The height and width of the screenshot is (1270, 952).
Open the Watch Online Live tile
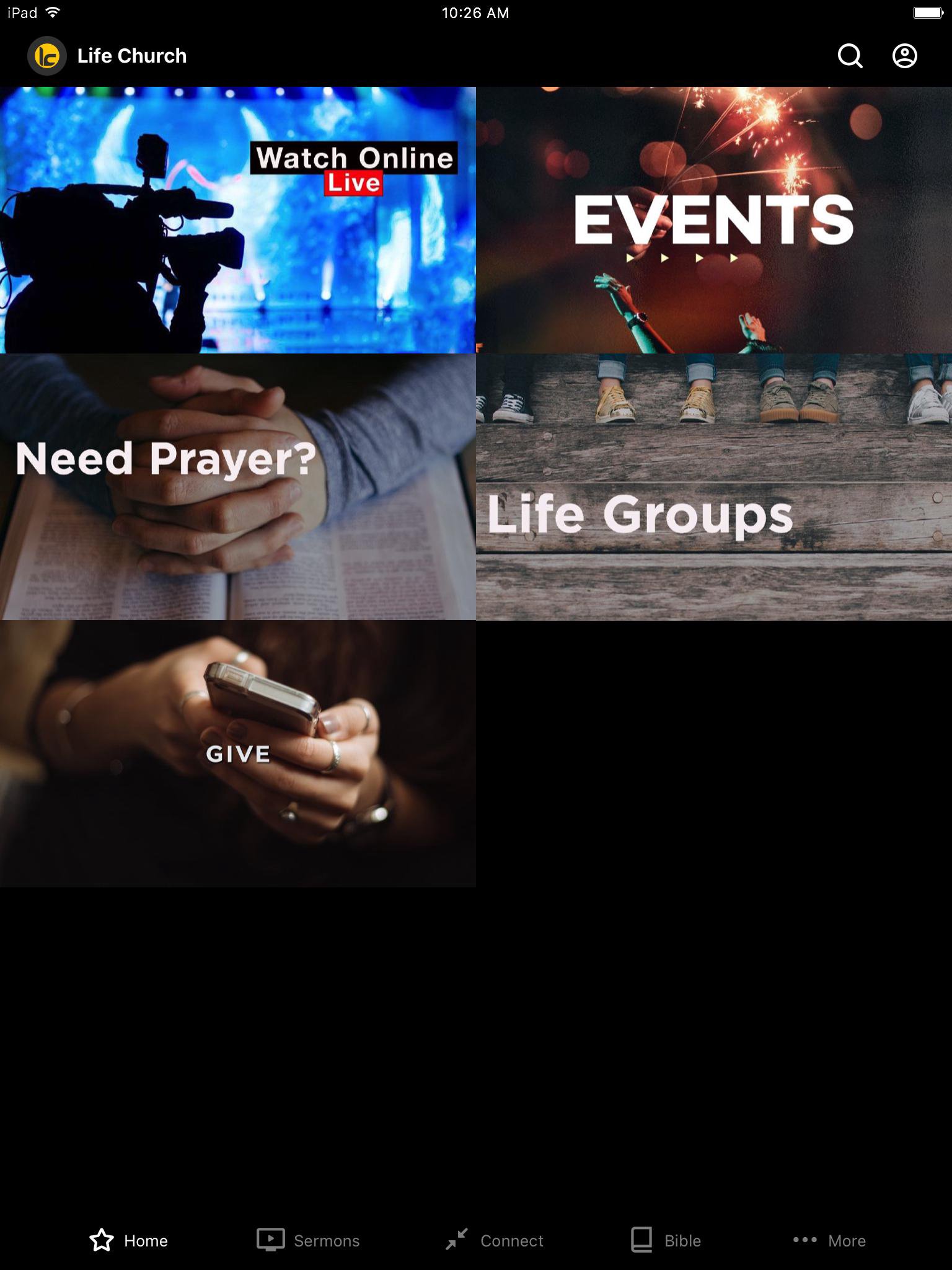238,220
